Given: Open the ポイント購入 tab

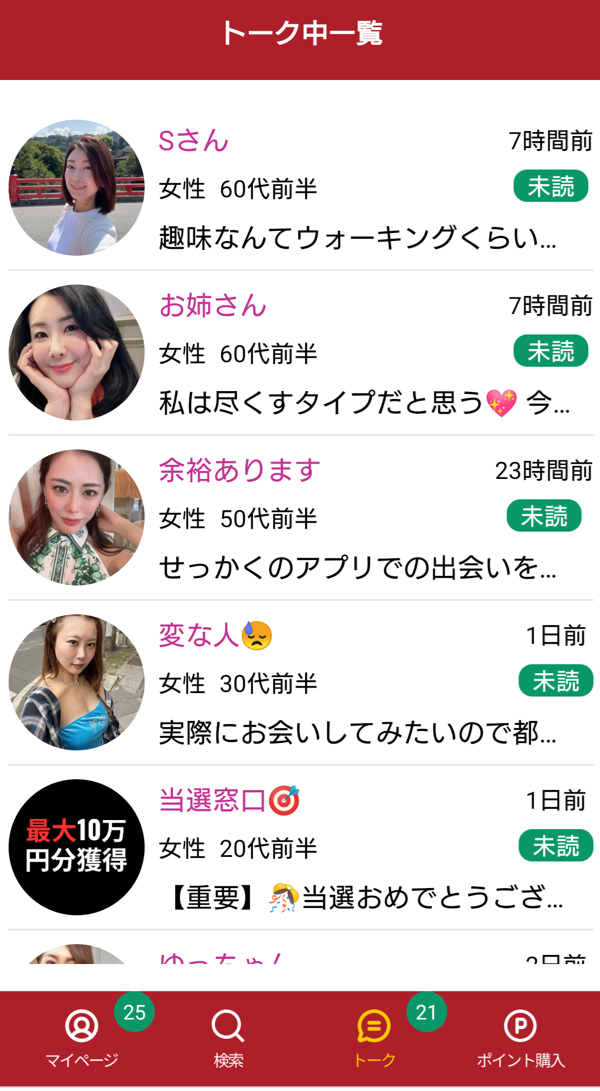Looking at the screenshot, I should point(520,1038).
